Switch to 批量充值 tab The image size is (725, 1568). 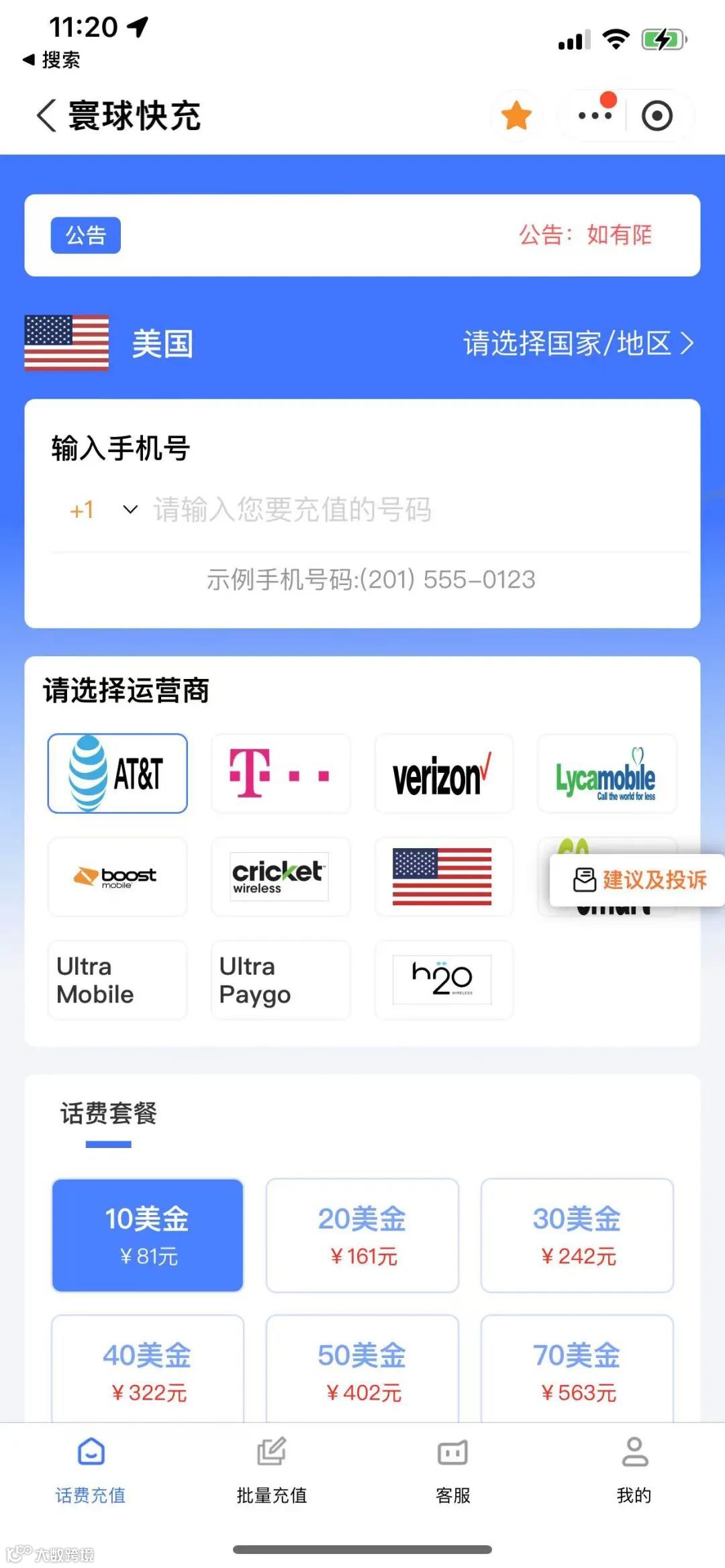pyautogui.click(x=272, y=1470)
